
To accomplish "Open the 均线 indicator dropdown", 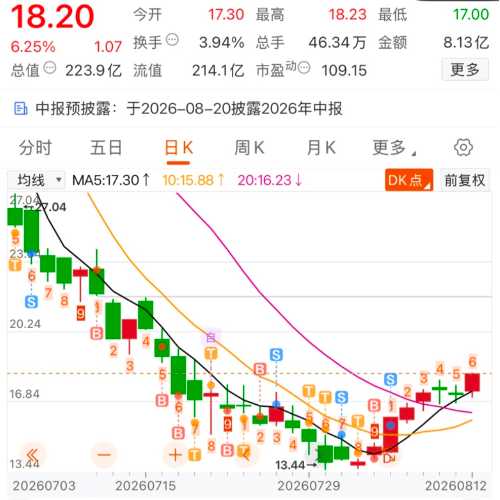I will pyautogui.click(x=36, y=180).
